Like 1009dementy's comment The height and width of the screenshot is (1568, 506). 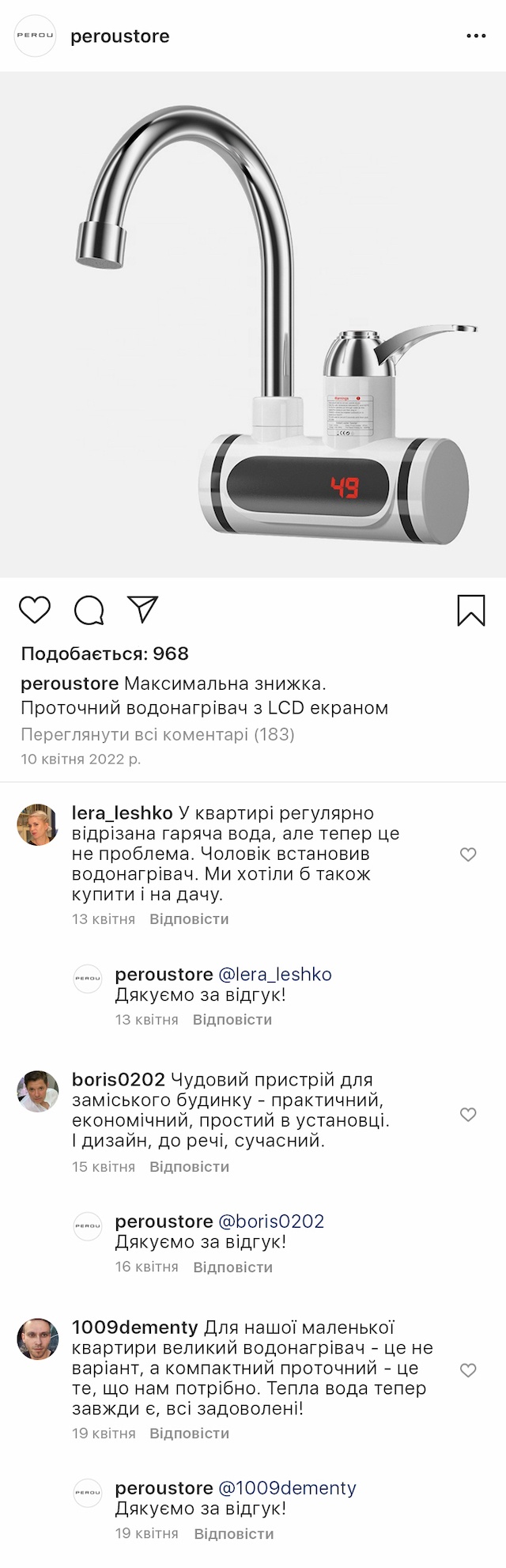point(468,1370)
